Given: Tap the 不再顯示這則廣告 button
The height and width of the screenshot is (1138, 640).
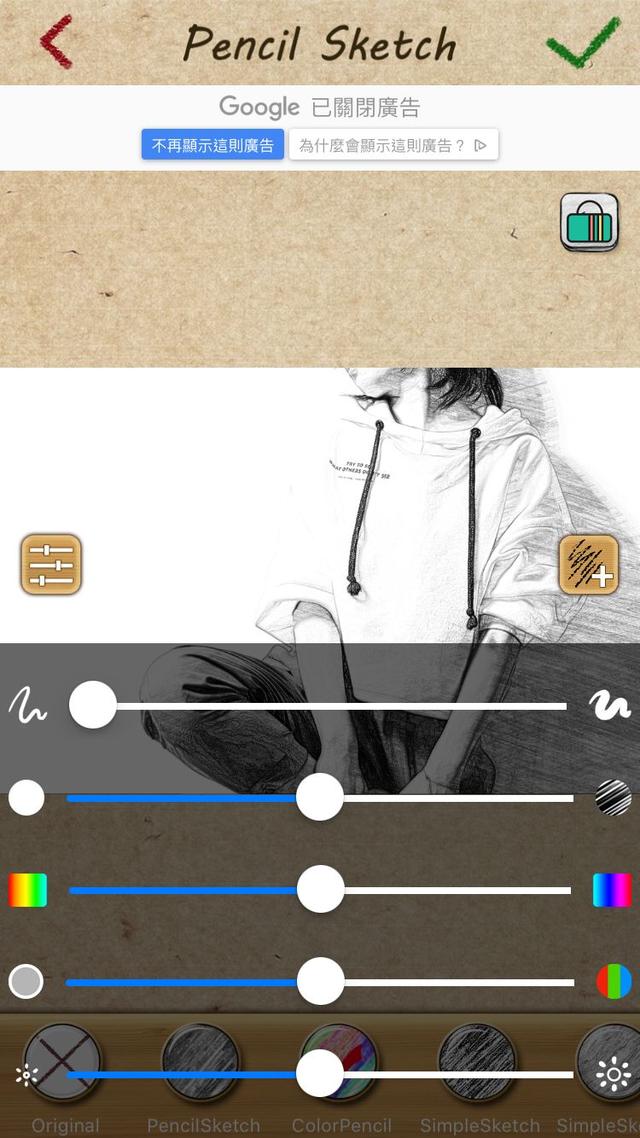Looking at the screenshot, I should tap(213, 145).
